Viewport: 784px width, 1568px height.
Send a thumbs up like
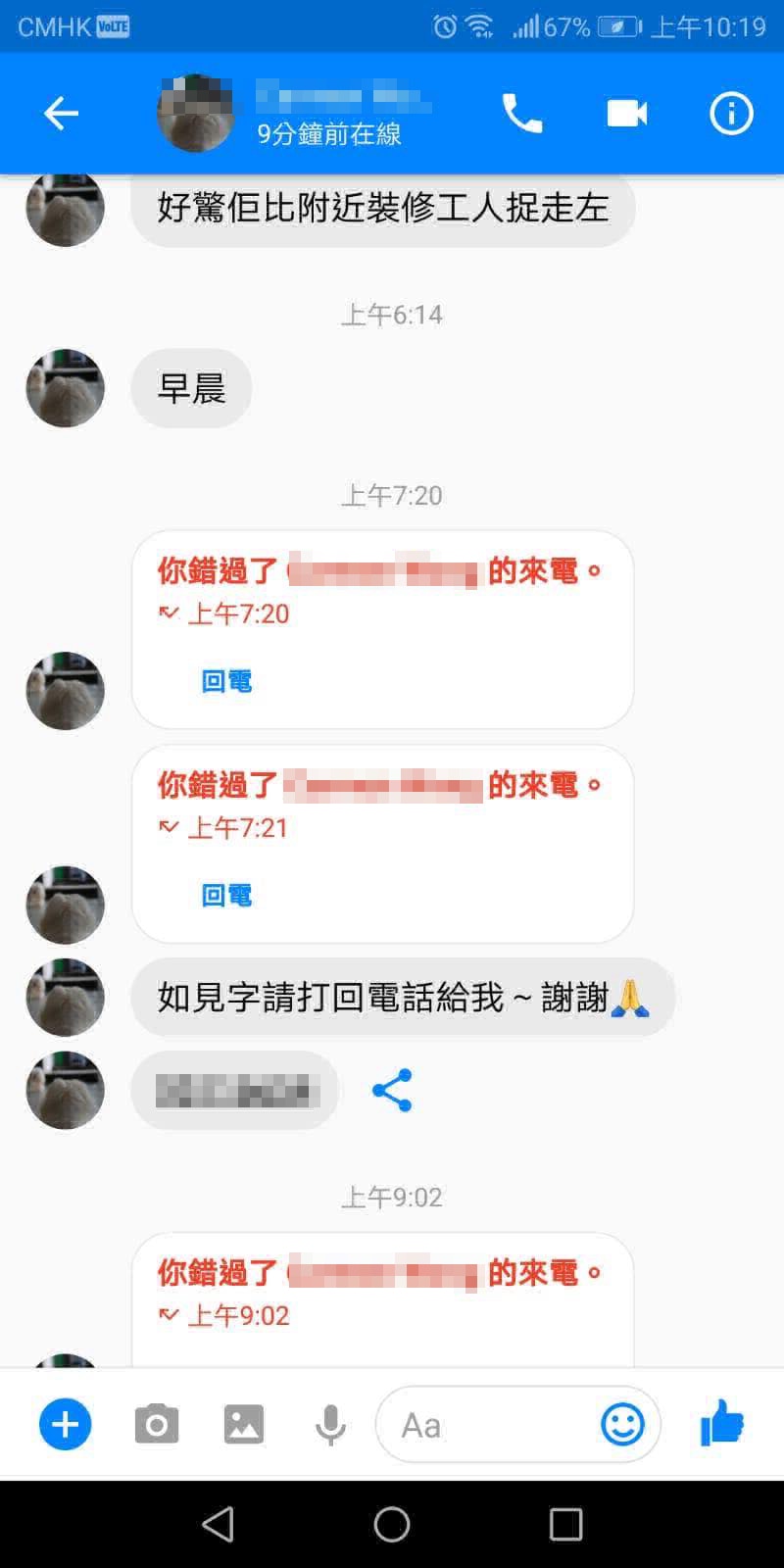coord(721,1424)
